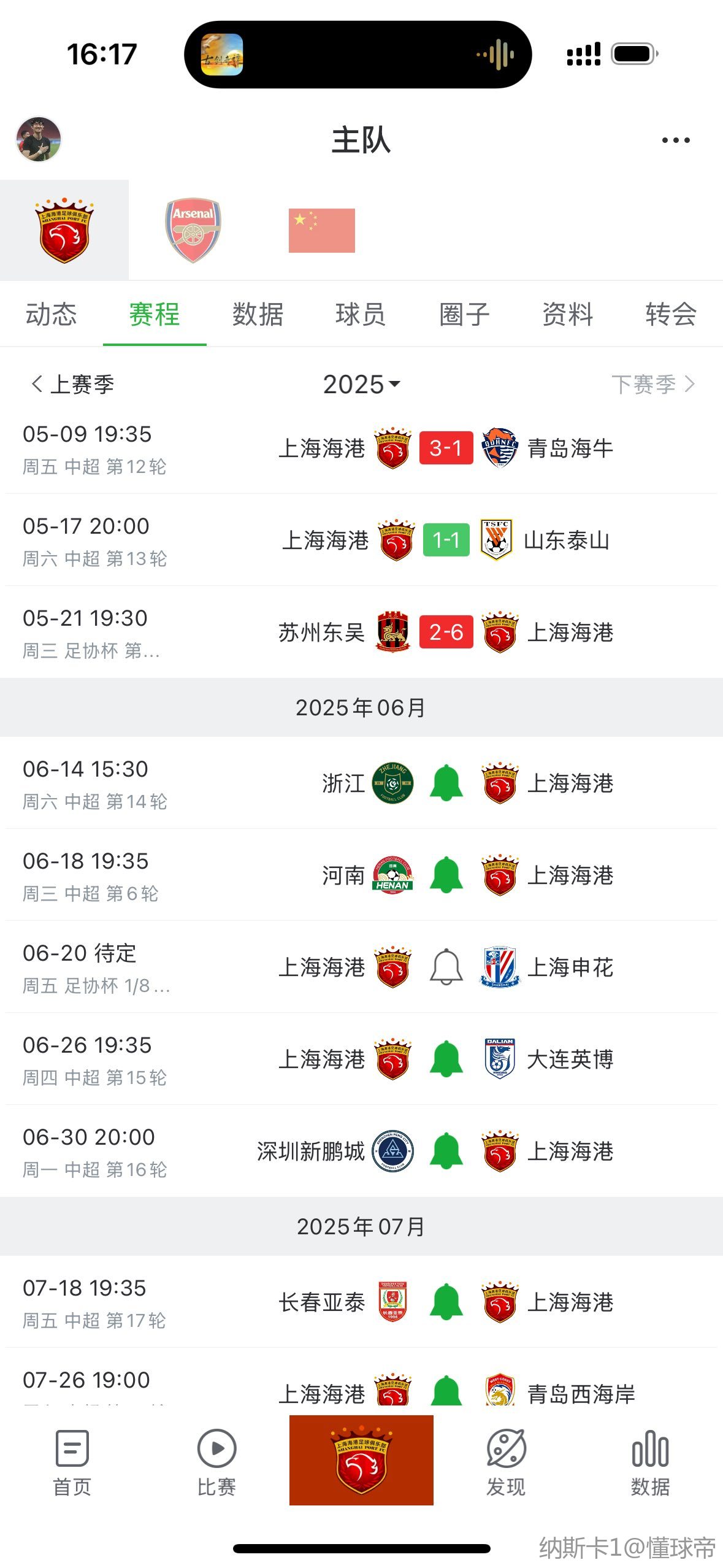This screenshot has height=1568, width=723.
Task: Switch to the 转会 tab
Action: coord(671,314)
